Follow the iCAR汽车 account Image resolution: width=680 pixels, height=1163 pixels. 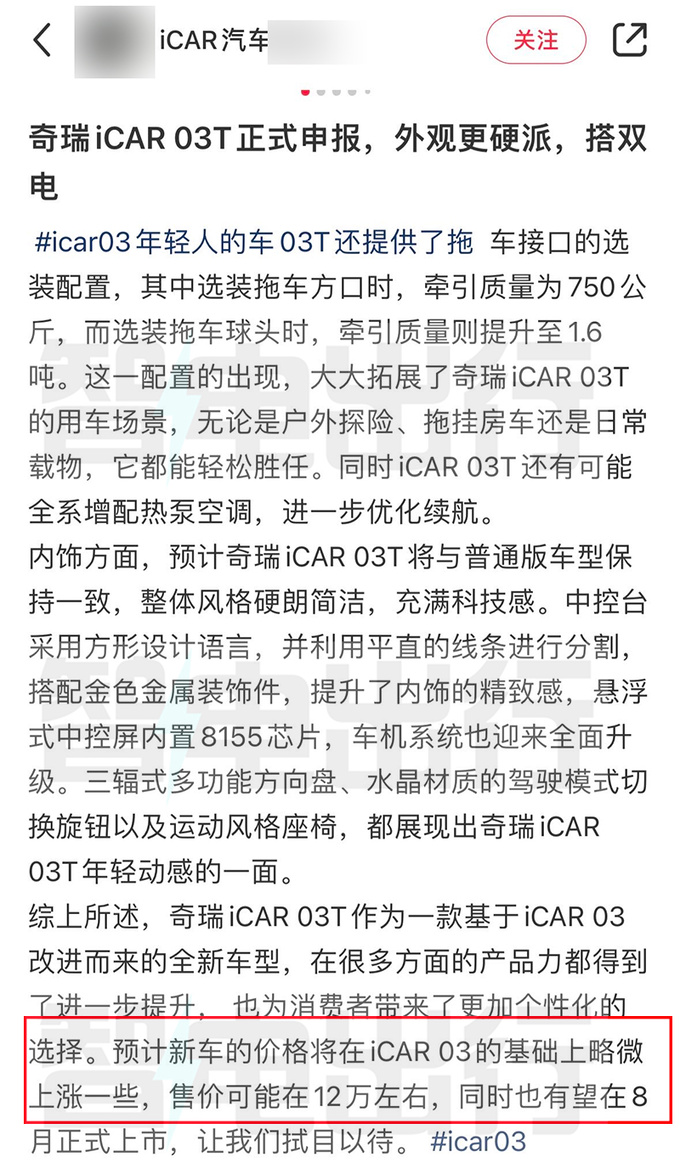(x=535, y=41)
